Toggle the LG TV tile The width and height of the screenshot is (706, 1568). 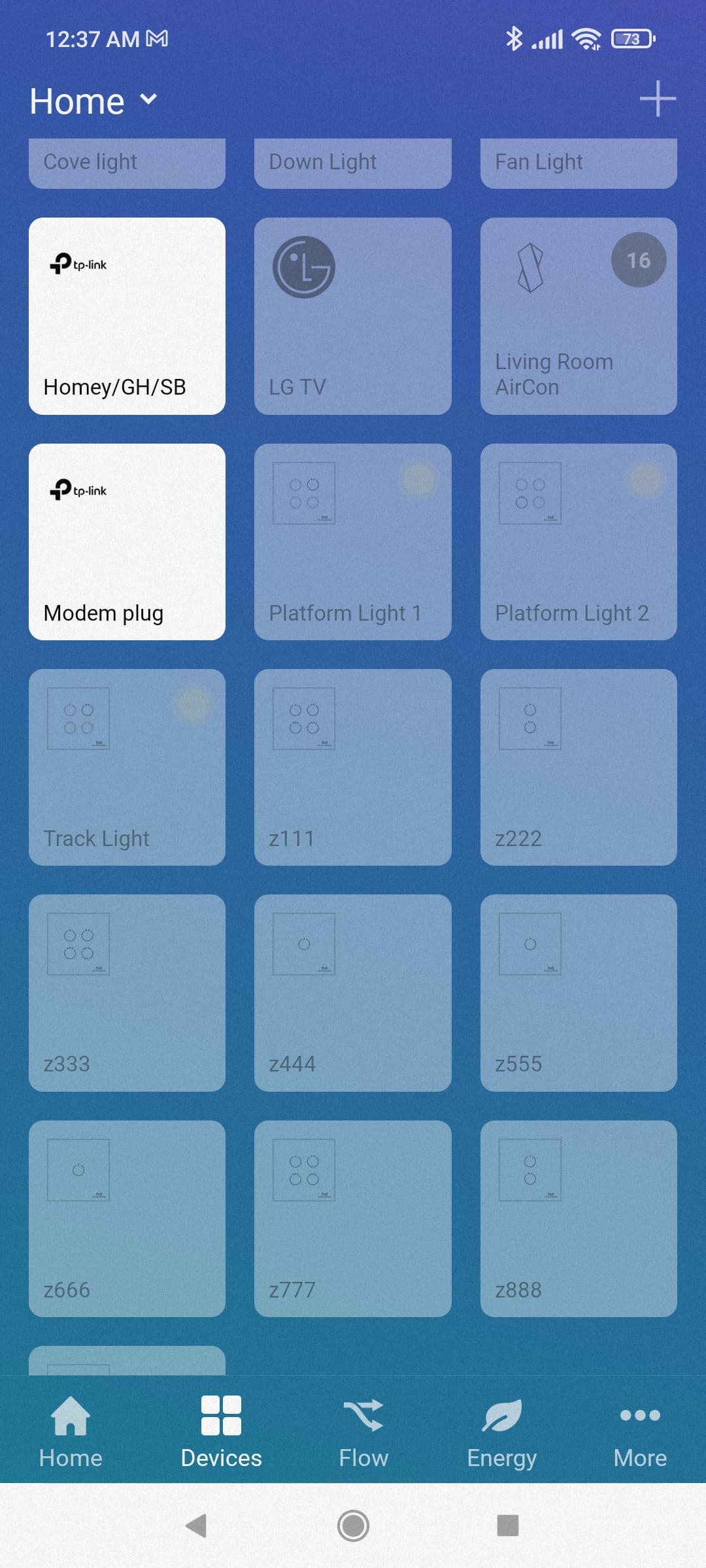[x=352, y=316]
